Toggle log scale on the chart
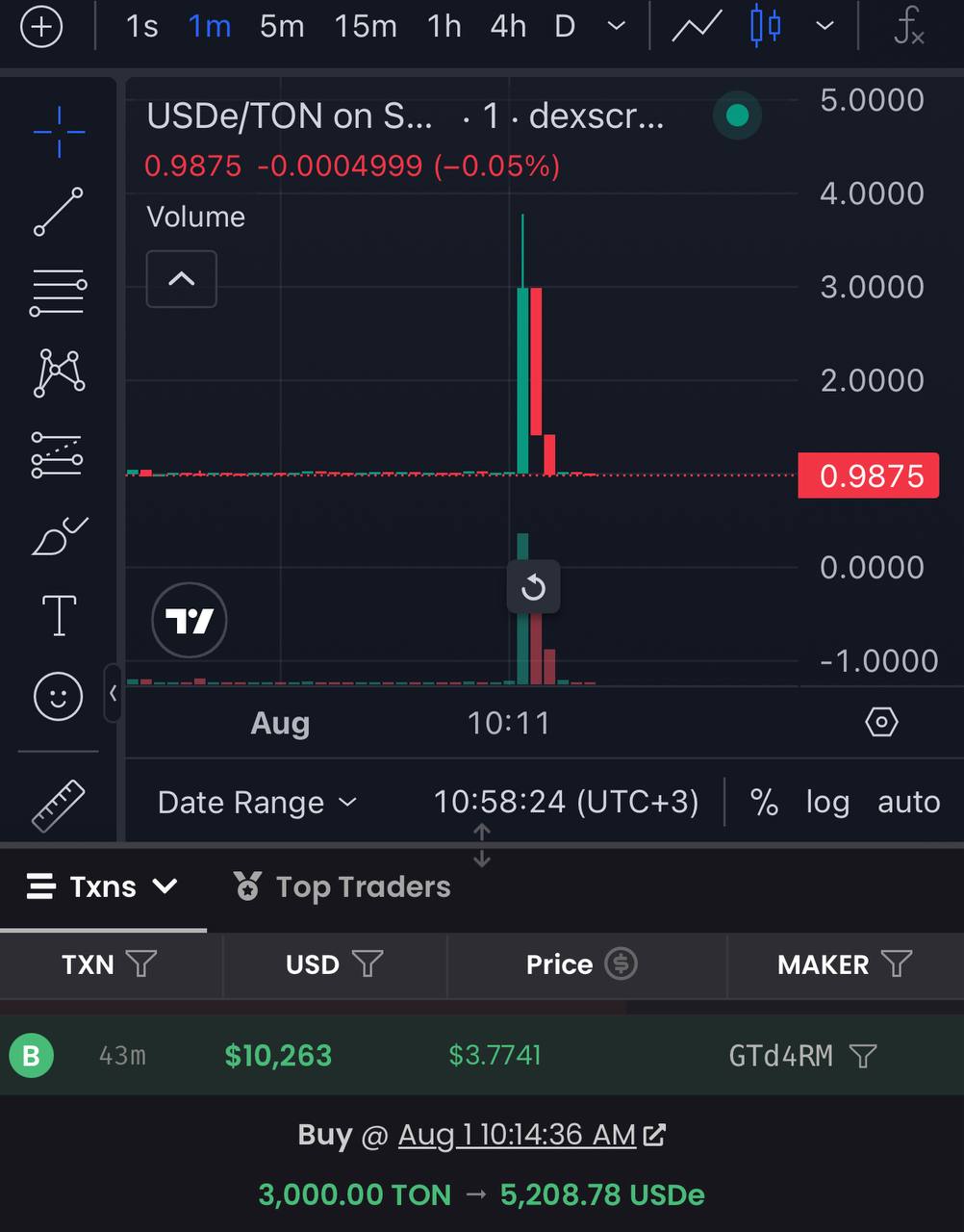The image size is (964, 1232). [827, 802]
